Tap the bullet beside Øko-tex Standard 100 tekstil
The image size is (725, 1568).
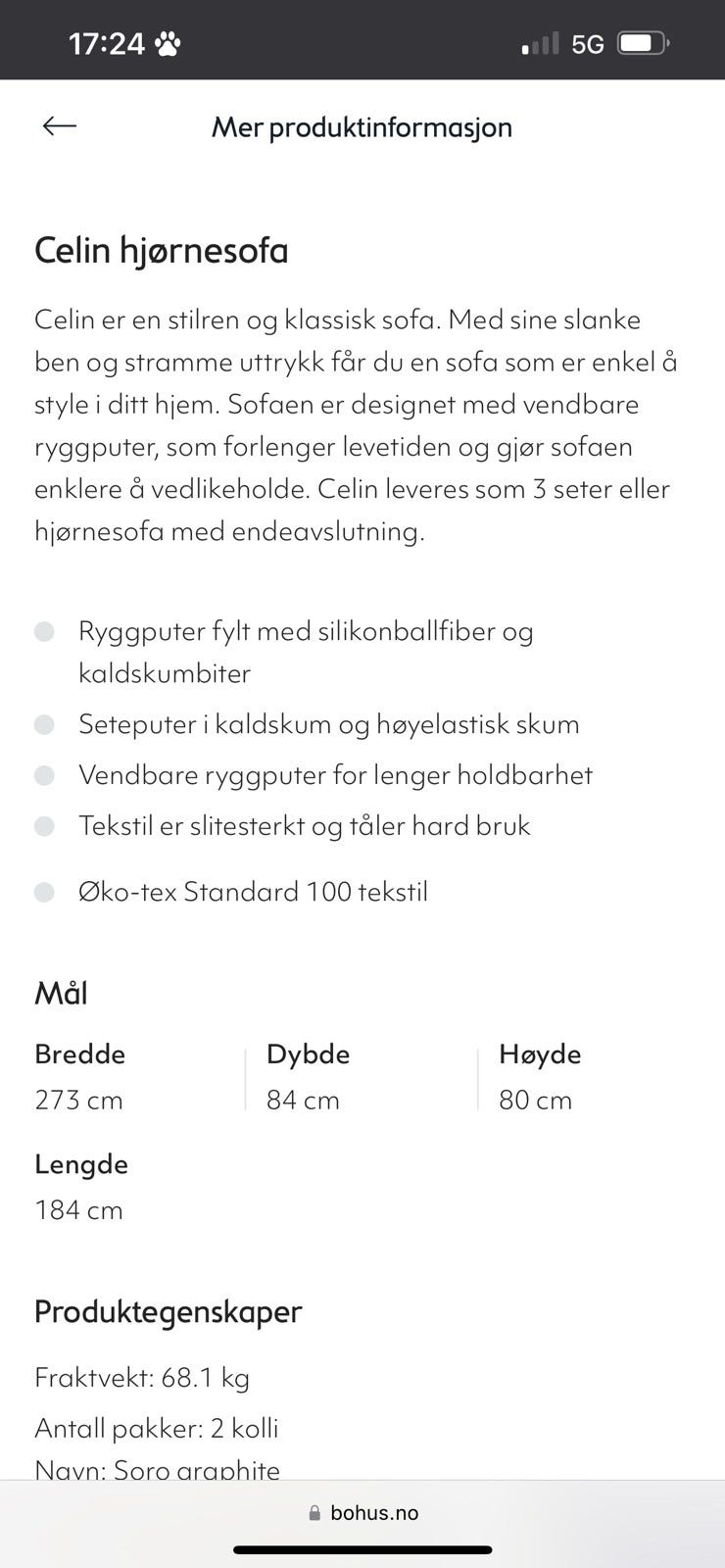[x=44, y=892]
